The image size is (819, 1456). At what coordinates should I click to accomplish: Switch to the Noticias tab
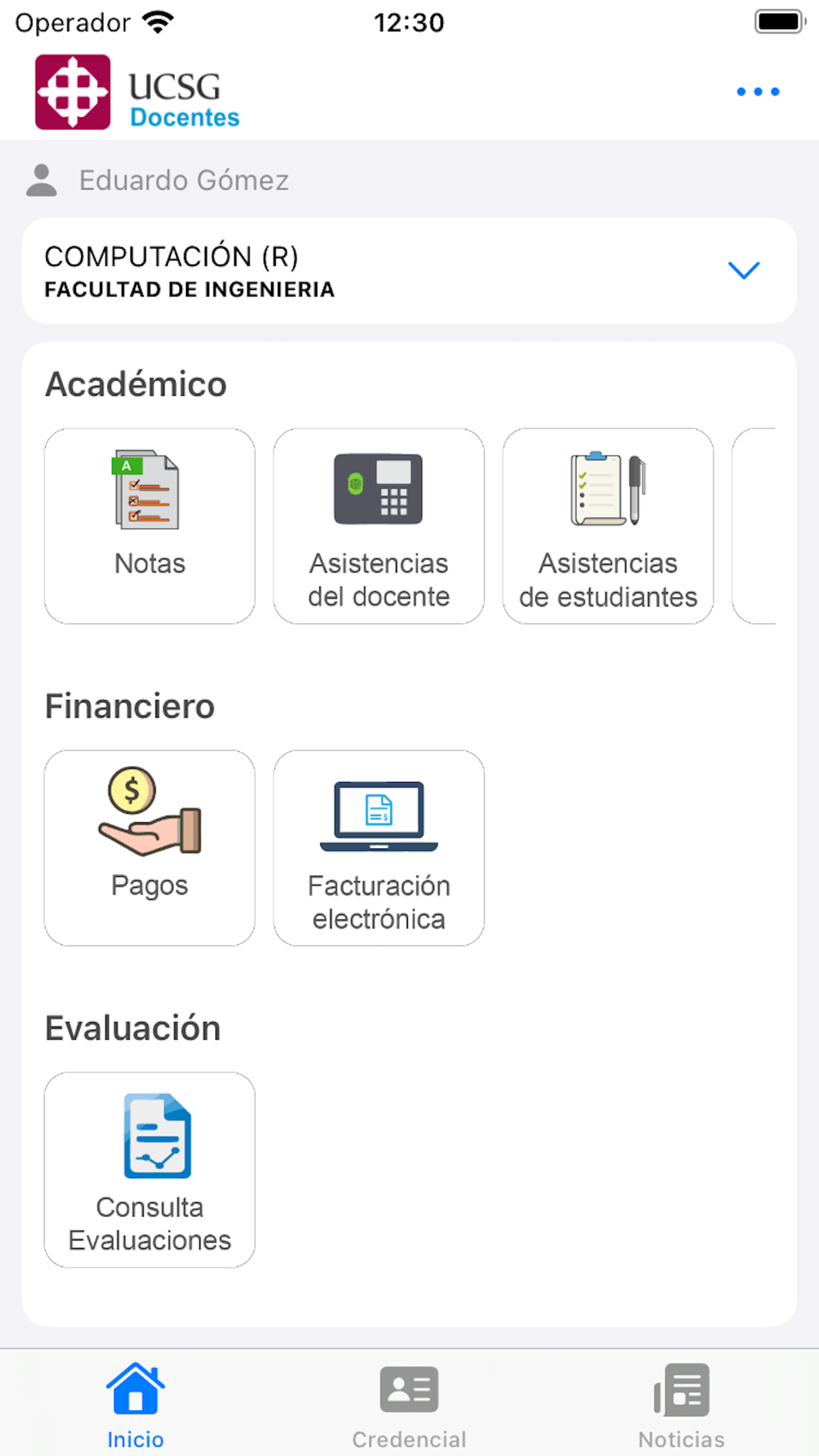[x=681, y=1405]
